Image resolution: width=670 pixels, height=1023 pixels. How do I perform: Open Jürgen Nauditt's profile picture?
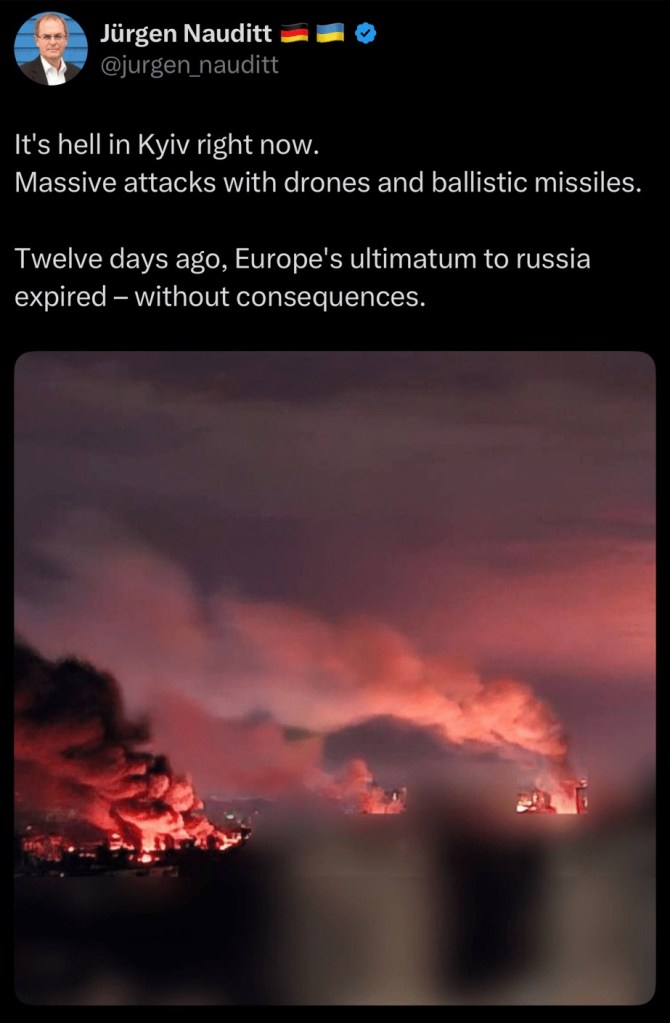[49, 48]
